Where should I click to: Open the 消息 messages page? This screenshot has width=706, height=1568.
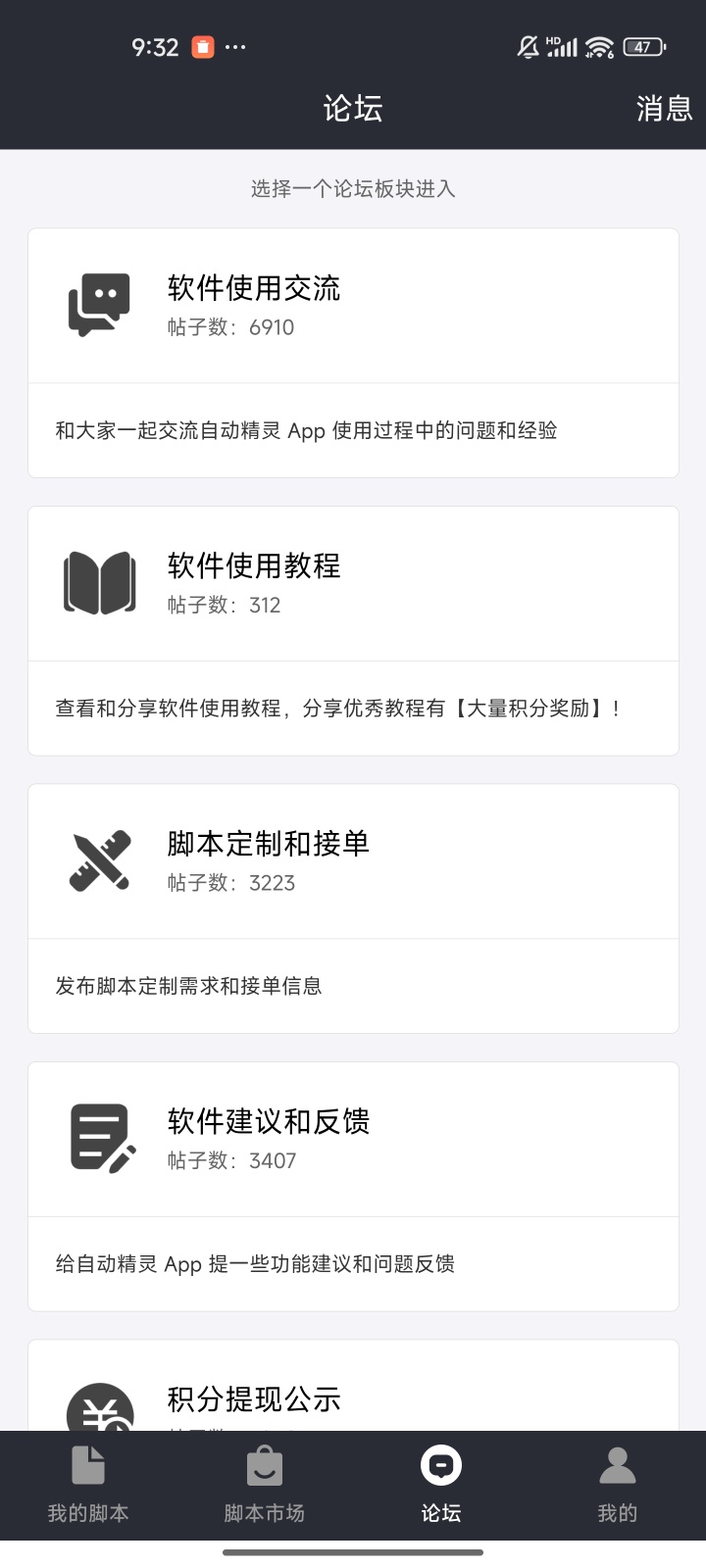coord(664,108)
